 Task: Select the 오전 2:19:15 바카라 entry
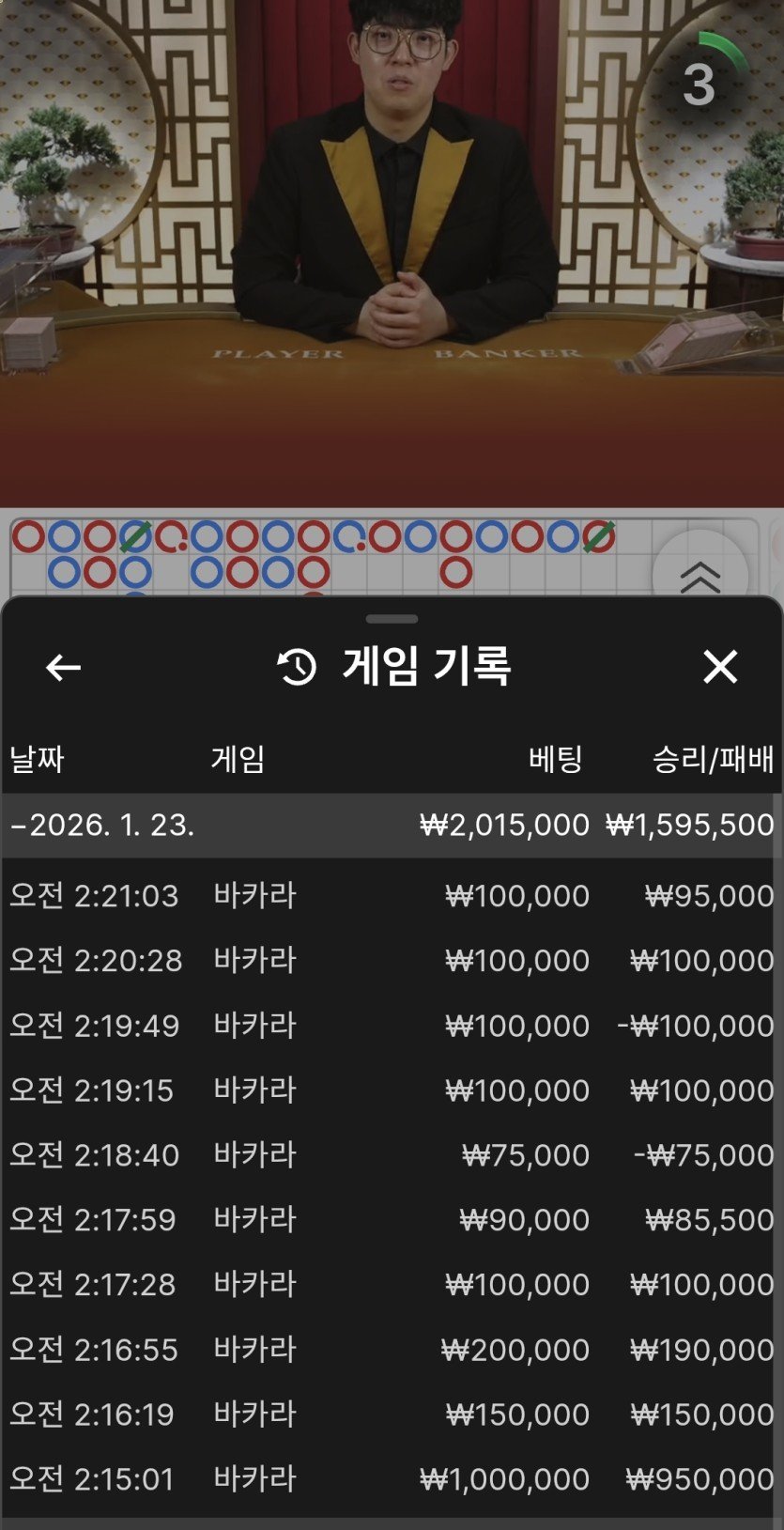[x=391, y=1090]
